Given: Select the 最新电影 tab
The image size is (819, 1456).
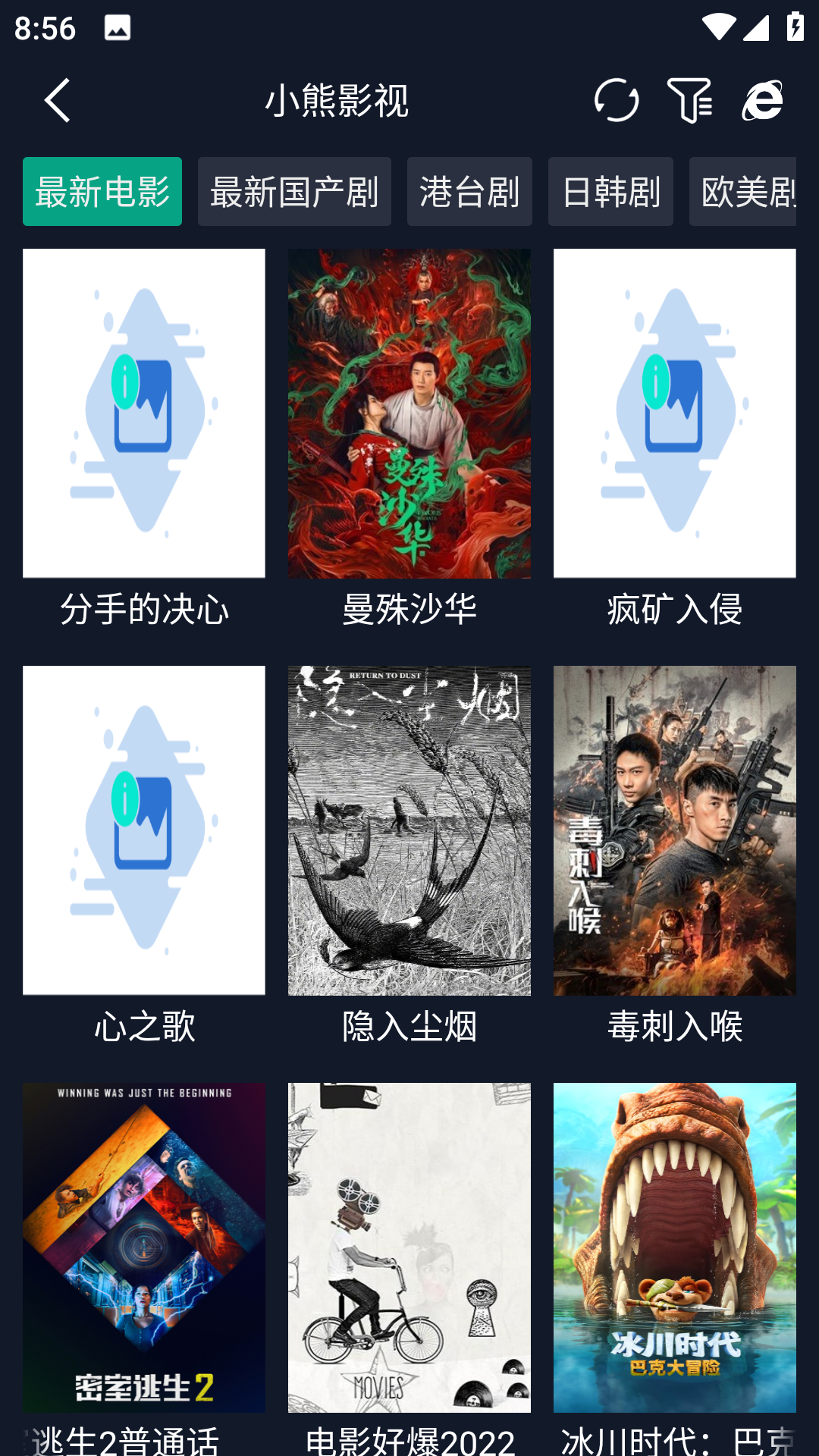Looking at the screenshot, I should (102, 192).
